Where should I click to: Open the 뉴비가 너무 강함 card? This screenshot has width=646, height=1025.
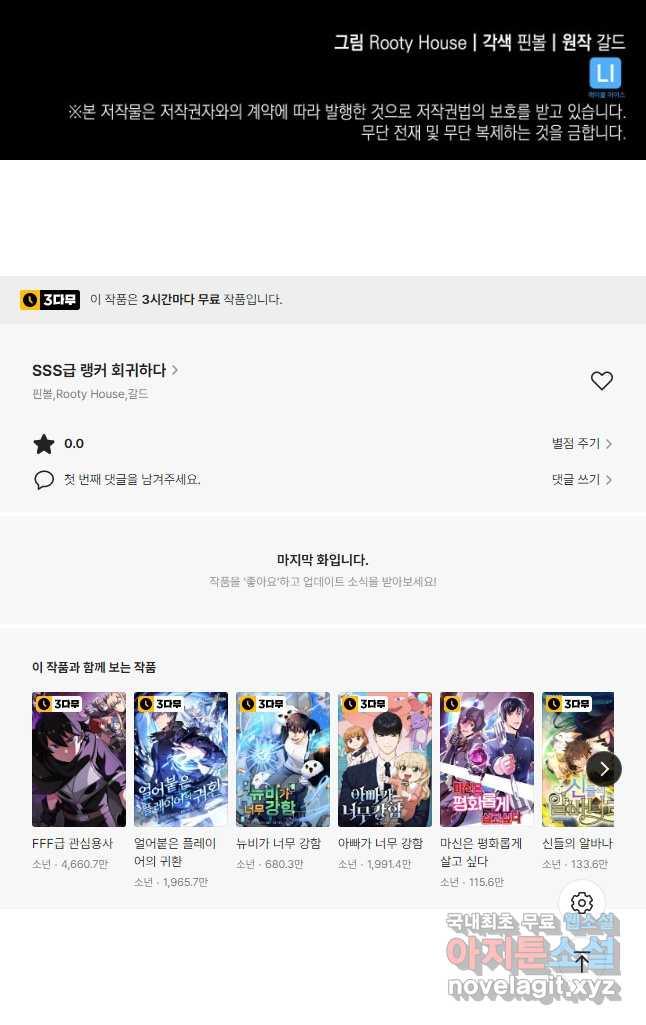[x=283, y=759]
